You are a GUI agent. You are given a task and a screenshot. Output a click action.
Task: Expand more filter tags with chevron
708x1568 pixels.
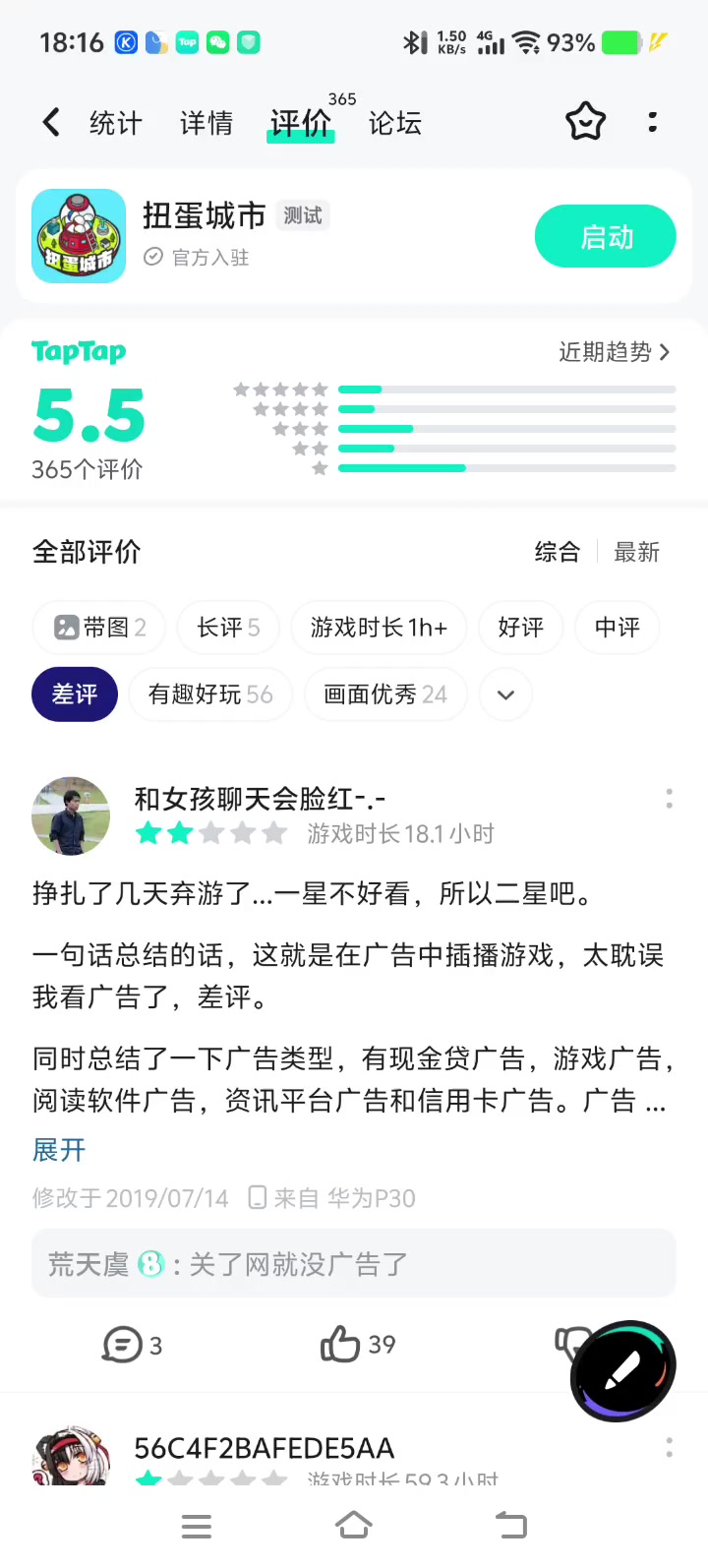[x=505, y=694]
